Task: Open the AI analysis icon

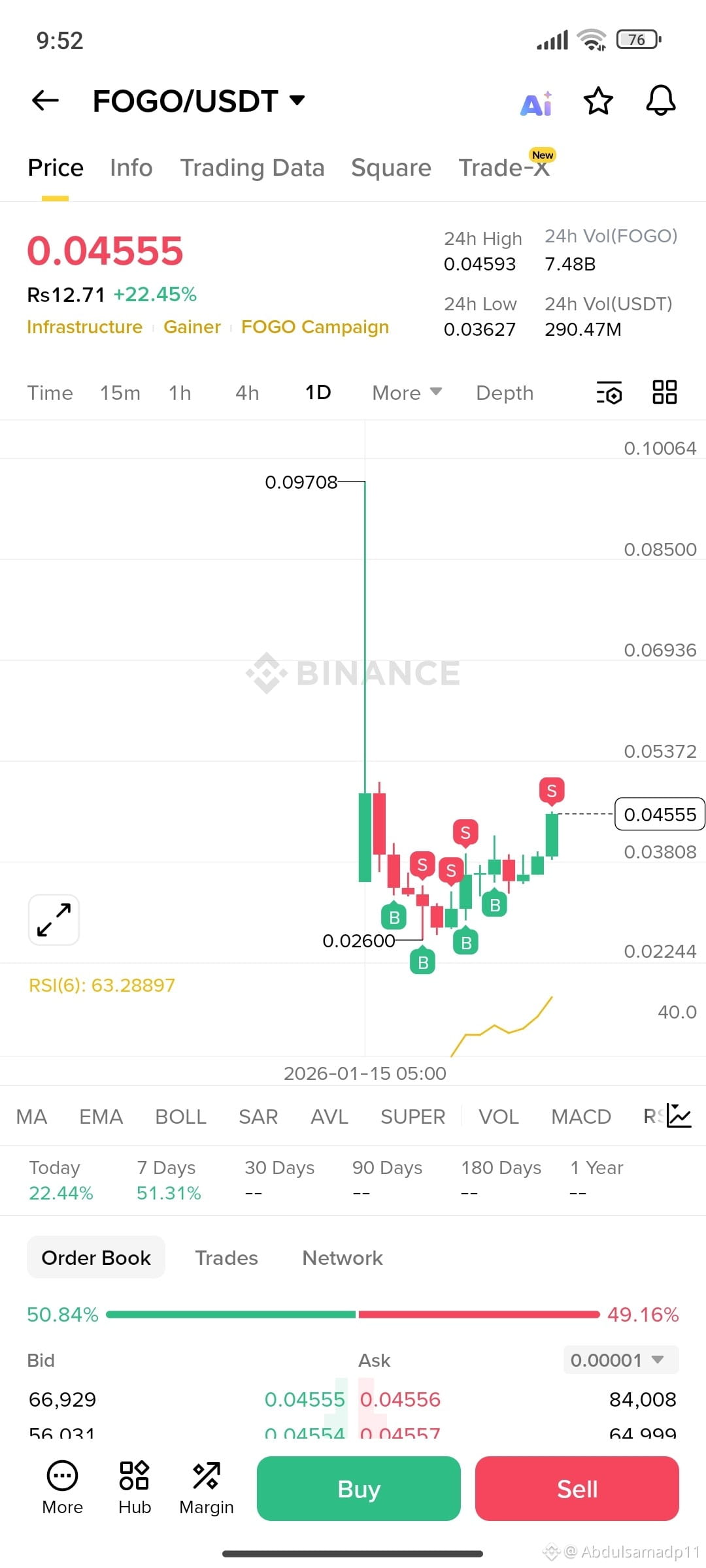Action: pos(537,103)
